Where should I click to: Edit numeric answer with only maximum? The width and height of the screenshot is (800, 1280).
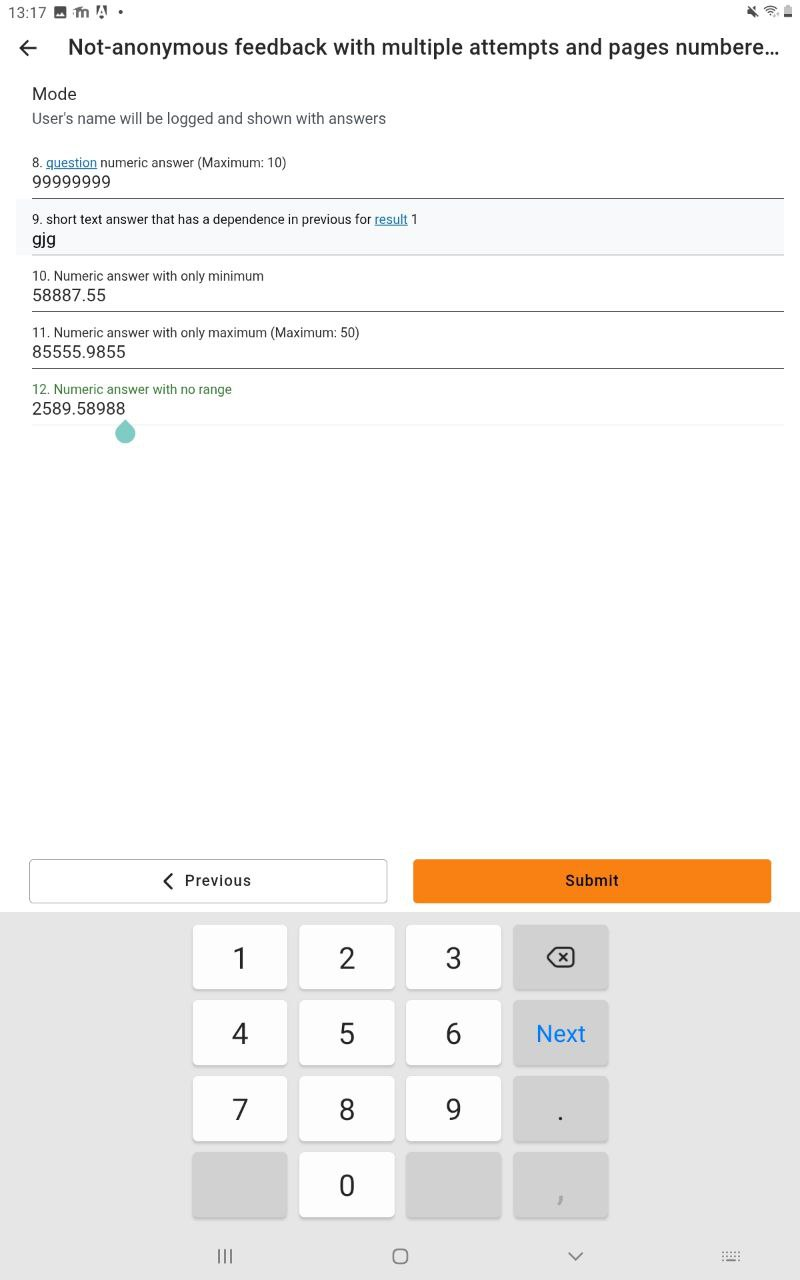tap(408, 353)
